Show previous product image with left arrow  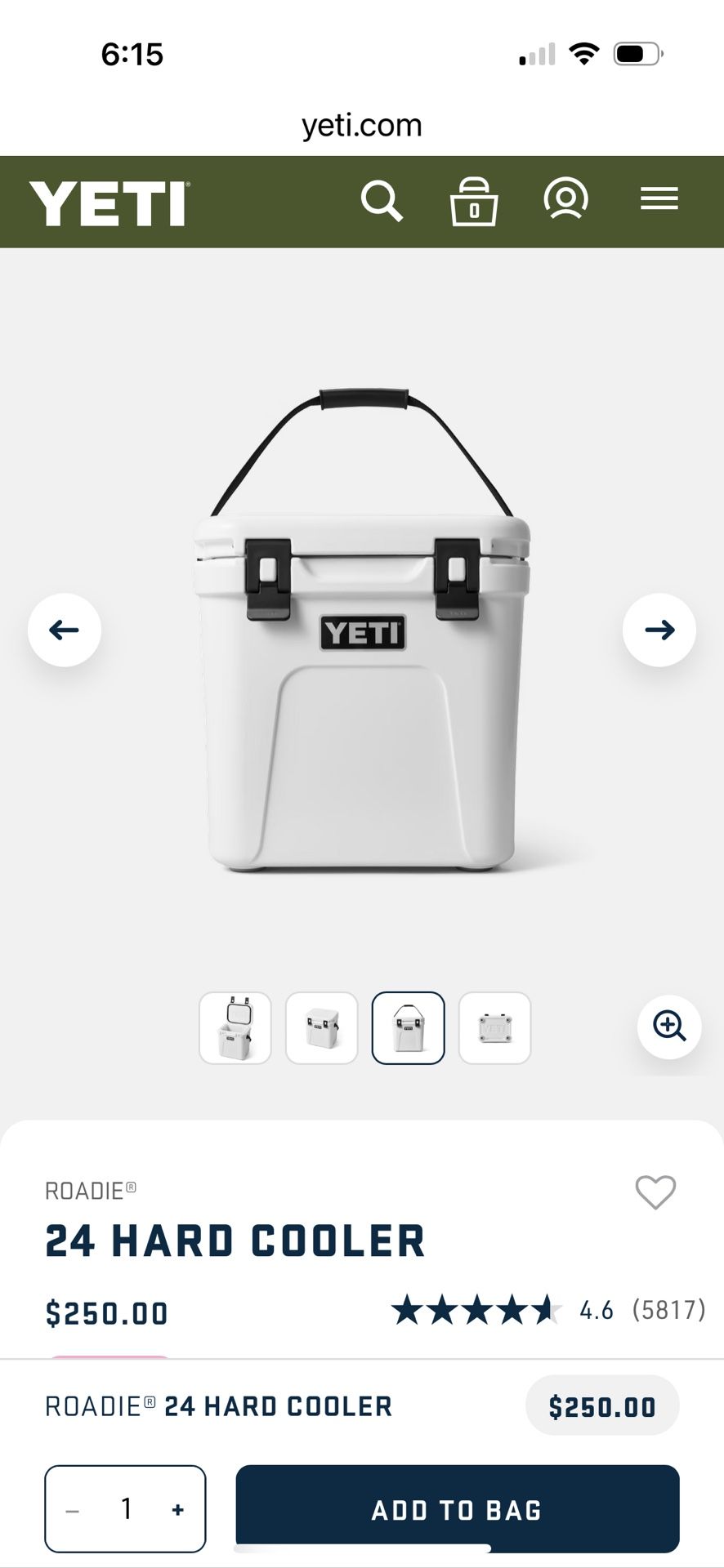pos(65,630)
